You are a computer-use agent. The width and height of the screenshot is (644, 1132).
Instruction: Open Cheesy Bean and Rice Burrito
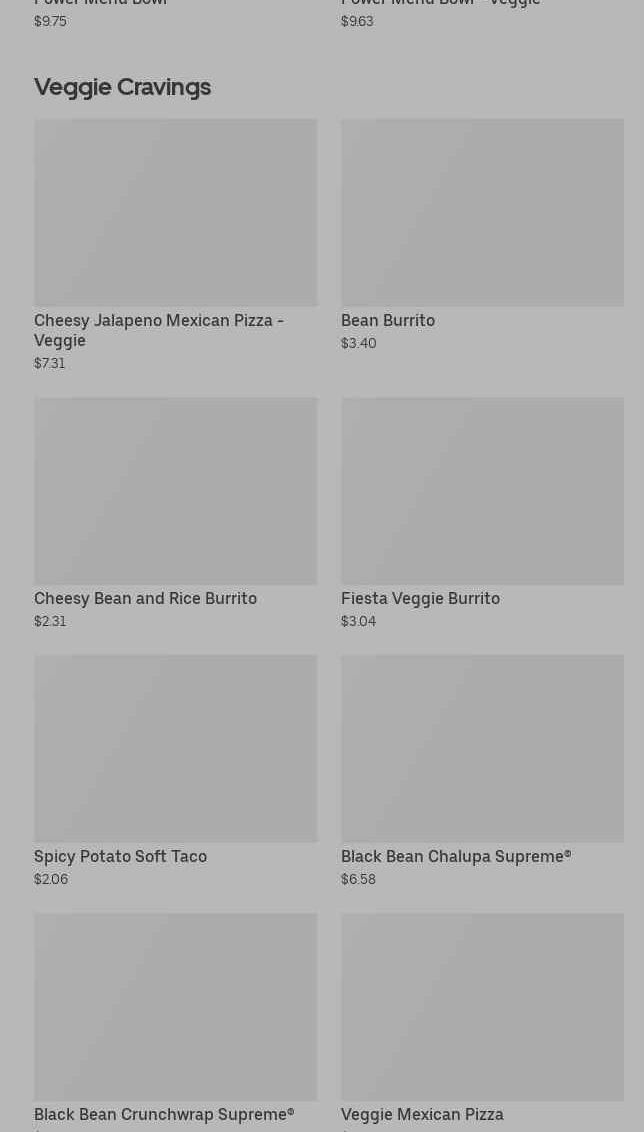(x=175, y=491)
